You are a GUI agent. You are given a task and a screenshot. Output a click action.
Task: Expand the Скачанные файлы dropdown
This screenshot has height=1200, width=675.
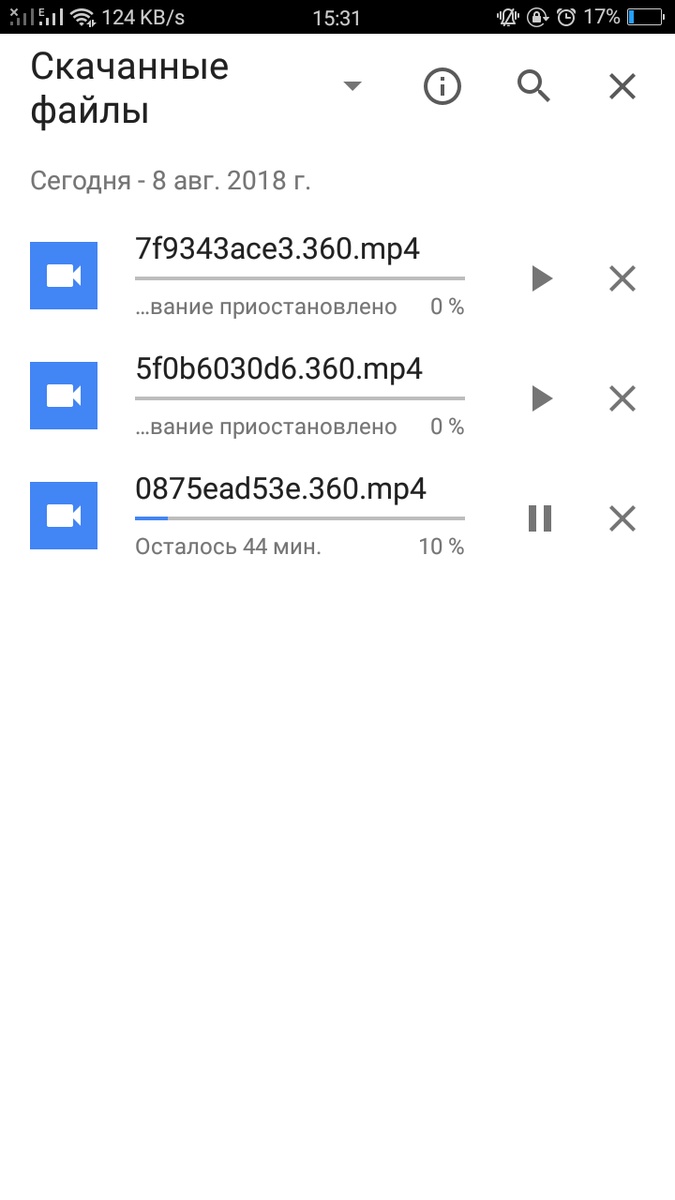[x=351, y=86]
